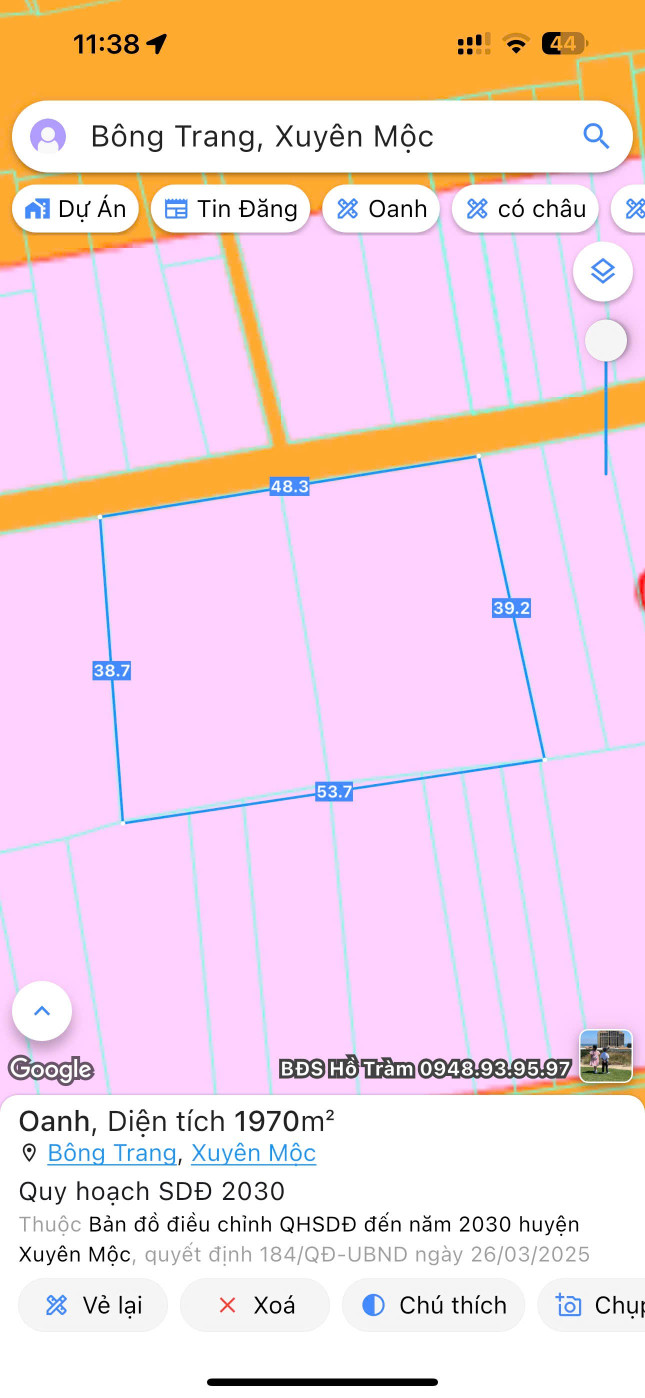The height and width of the screenshot is (1398, 645).
Task: Tap the overlay opacity slider handle
Action: (605, 341)
